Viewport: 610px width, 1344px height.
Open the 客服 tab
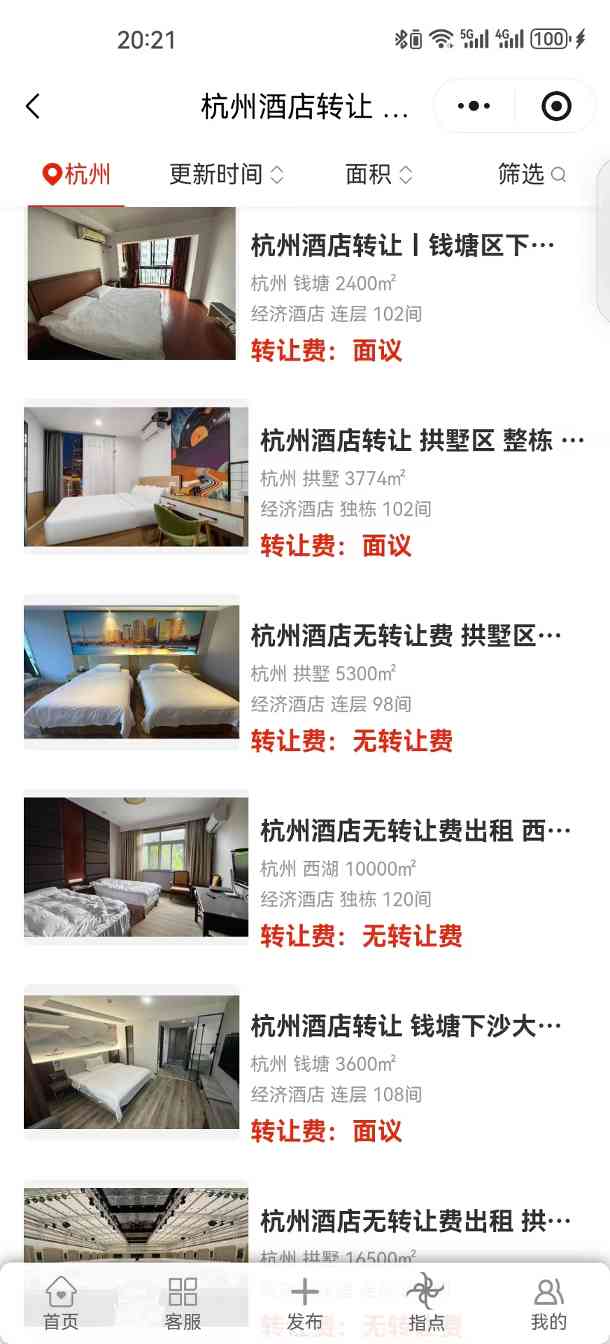[x=183, y=1302]
